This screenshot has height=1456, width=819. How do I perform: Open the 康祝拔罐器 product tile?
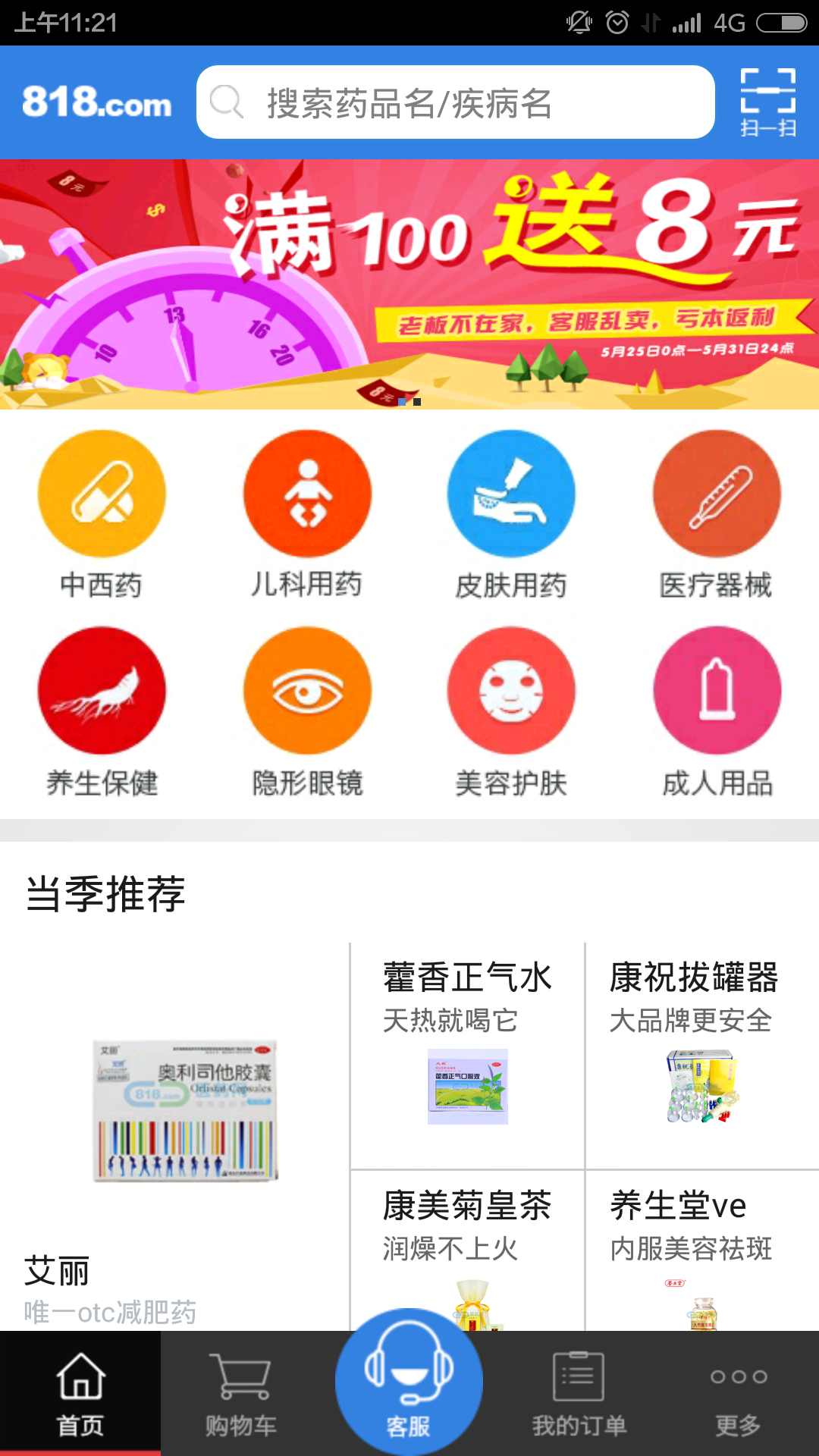click(702, 1056)
